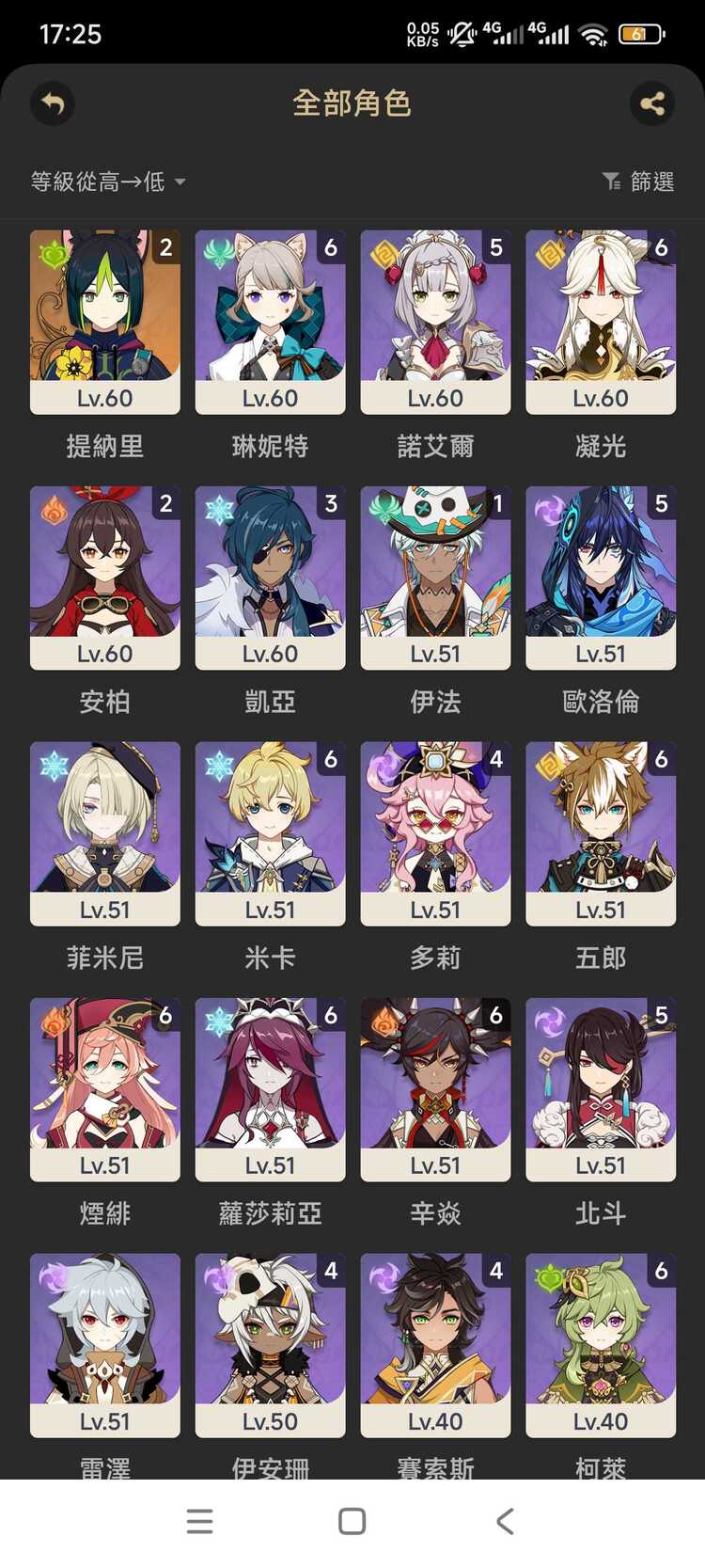Go back using the return arrow
Screen dimensions: 705x1568
point(53,103)
